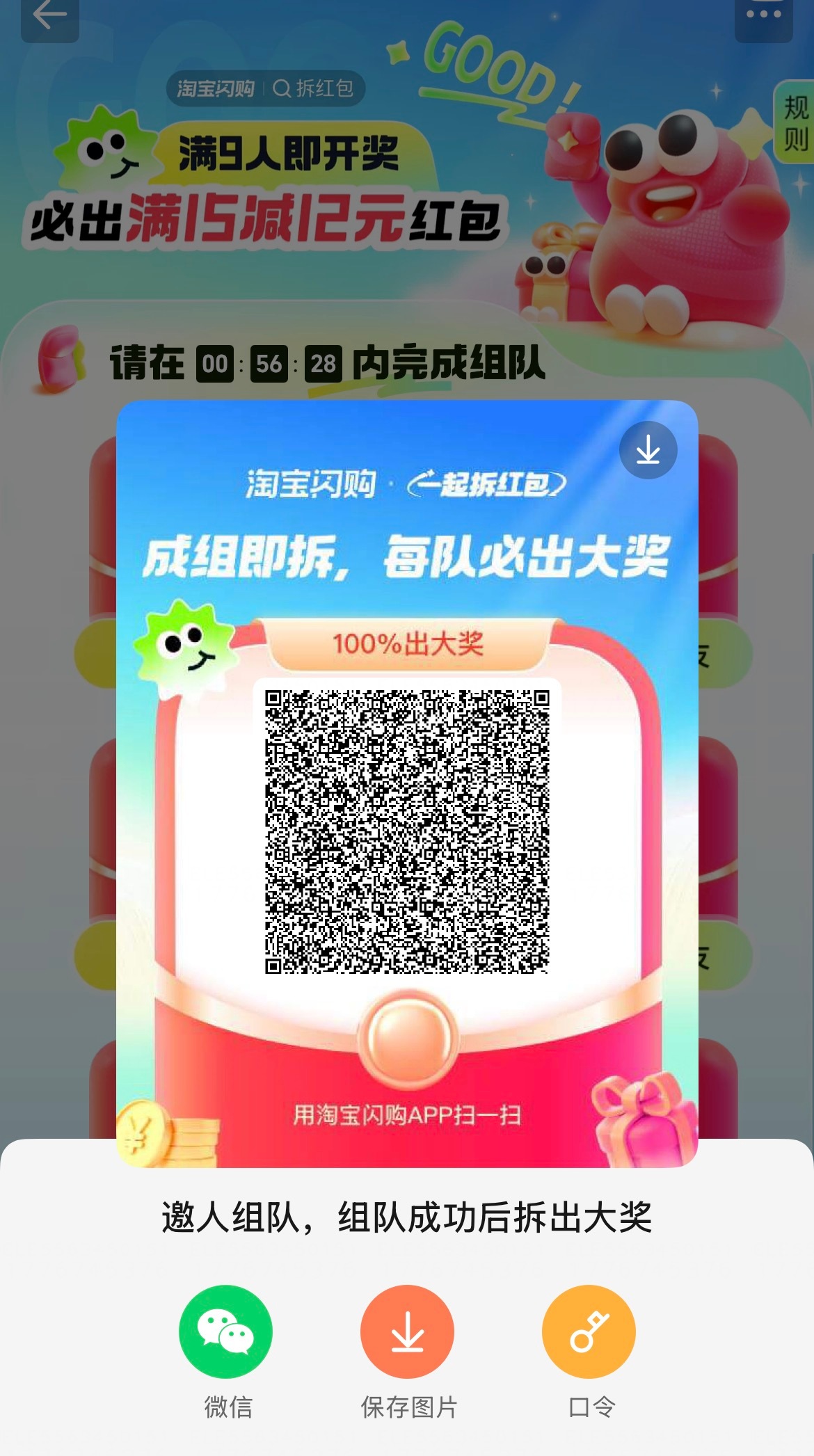Open the 规则 rules tab
The width and height of the screenshot is (814, 1456).
tap(795, 123)
